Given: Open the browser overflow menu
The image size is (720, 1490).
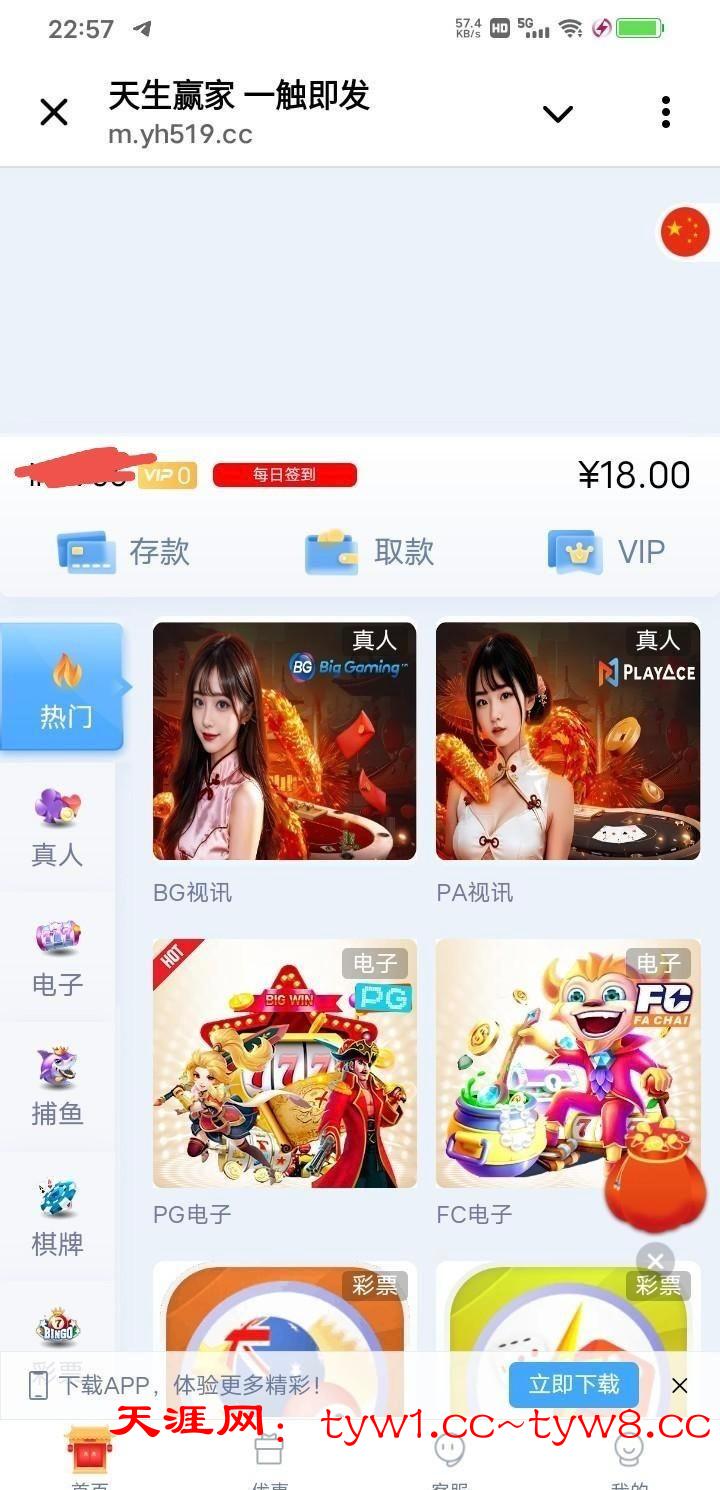Looking at the screenshot, I should (665, 112).
